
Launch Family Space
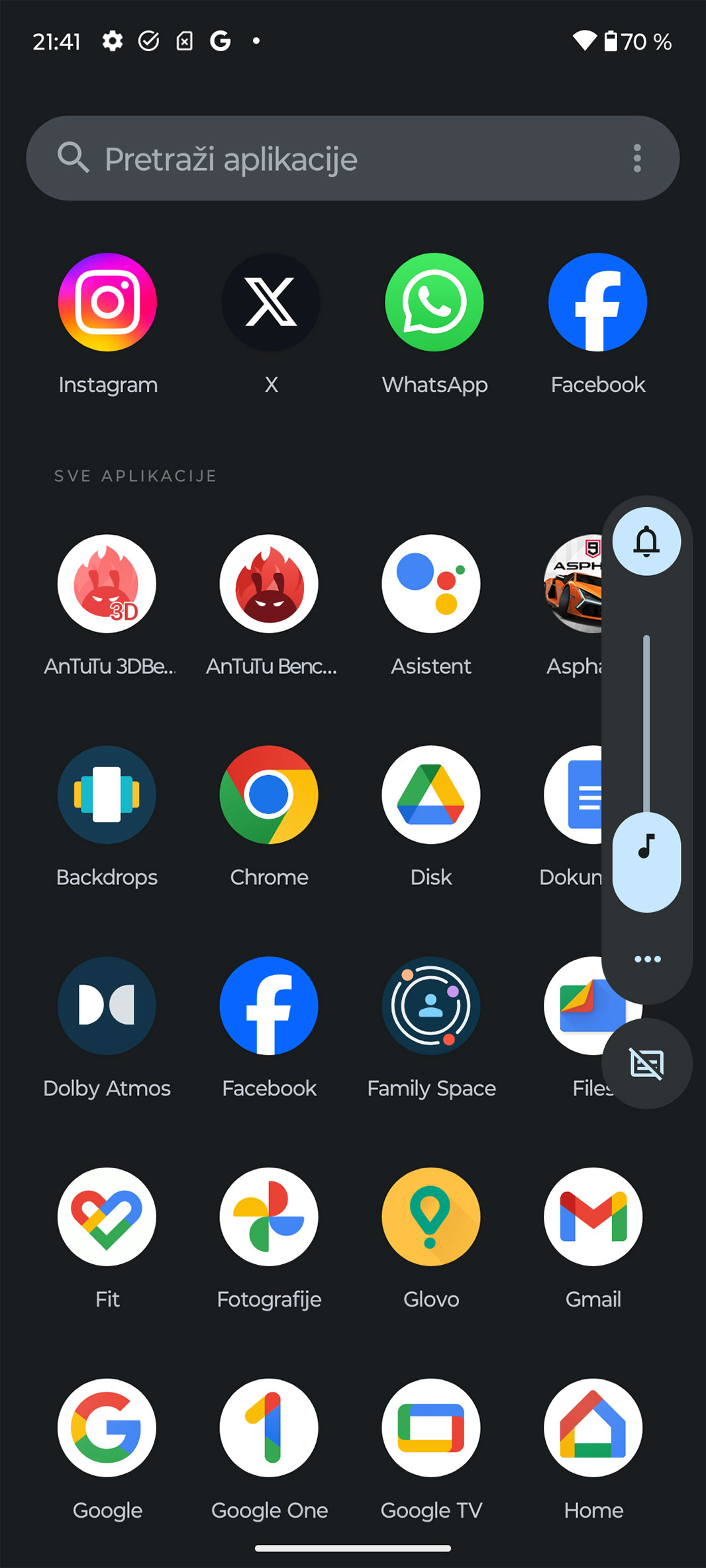point(431,1006)
